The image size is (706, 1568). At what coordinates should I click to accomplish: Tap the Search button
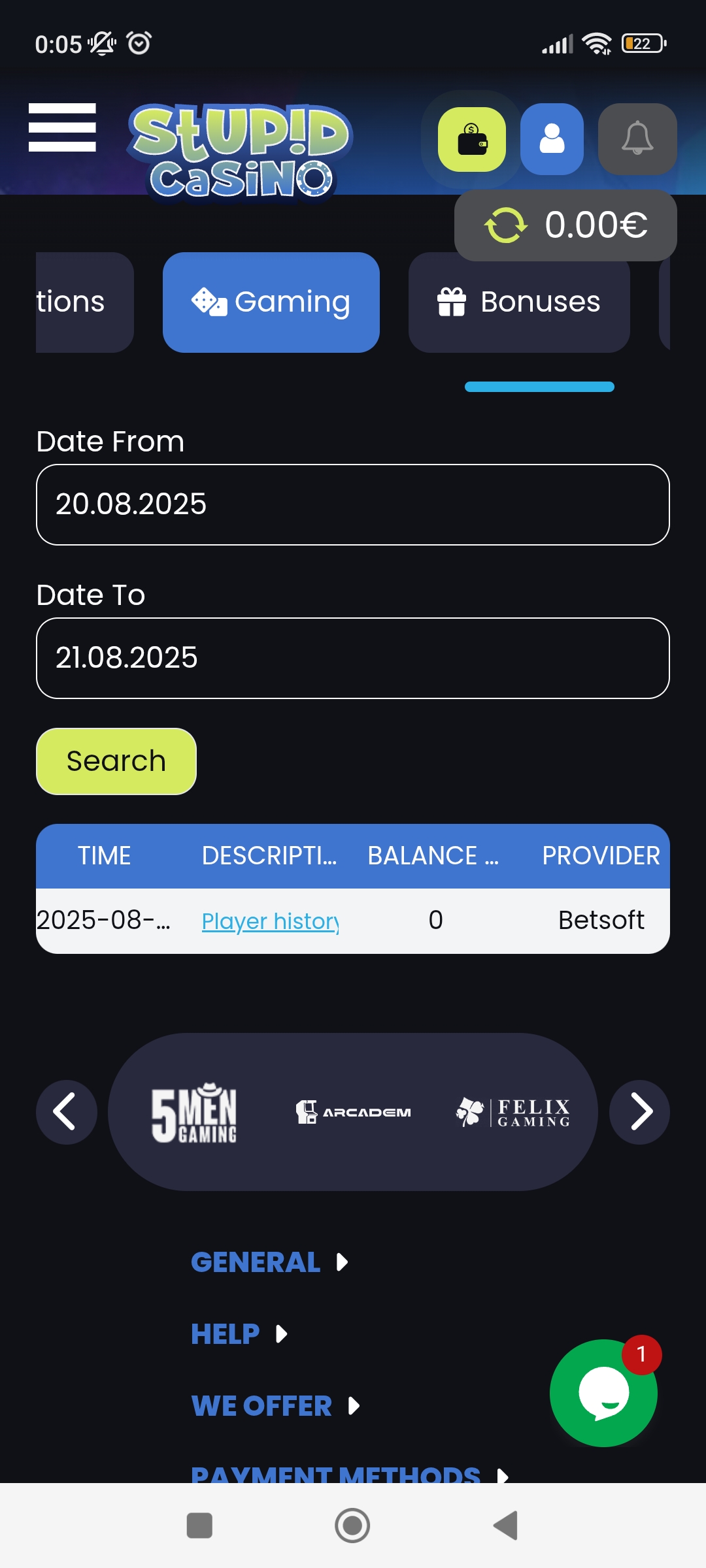pyautogui.click(x=116, y=761)
